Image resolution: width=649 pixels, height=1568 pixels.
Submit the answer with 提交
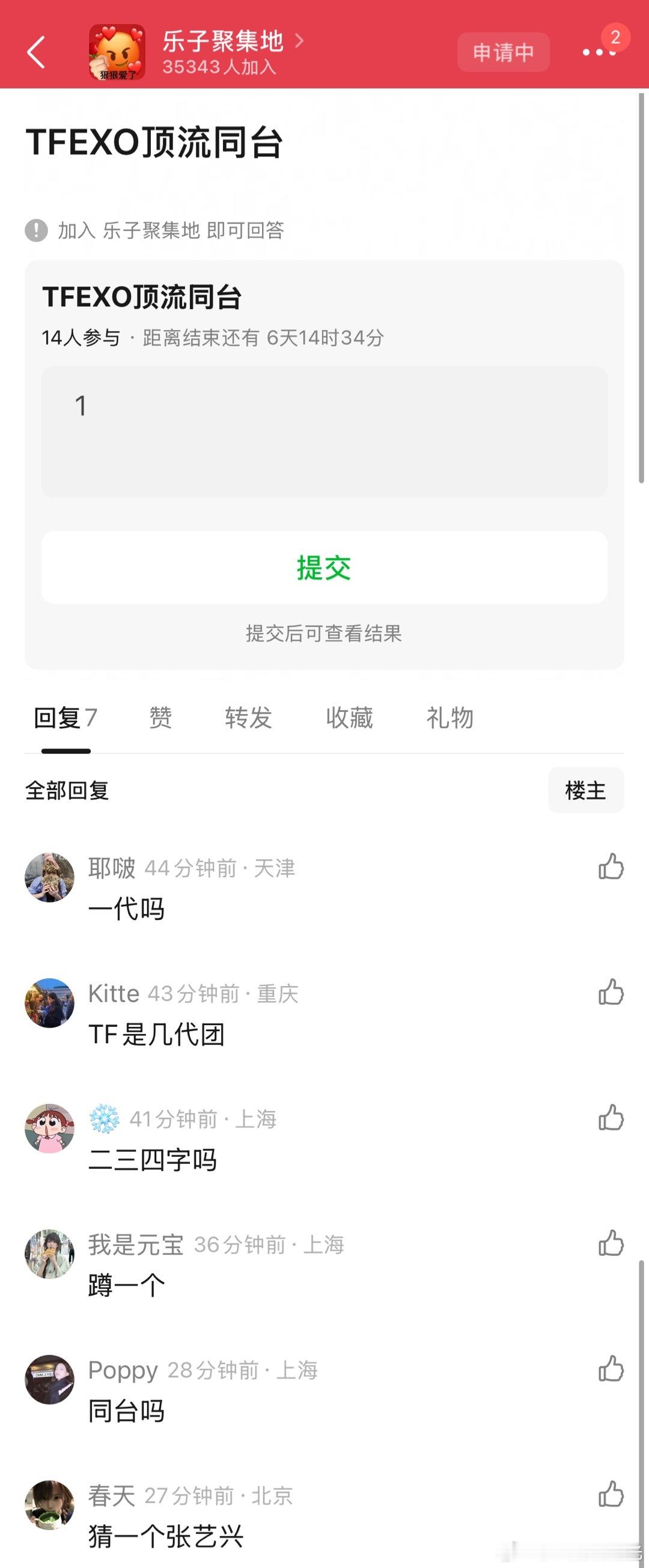tap(324, 568)
